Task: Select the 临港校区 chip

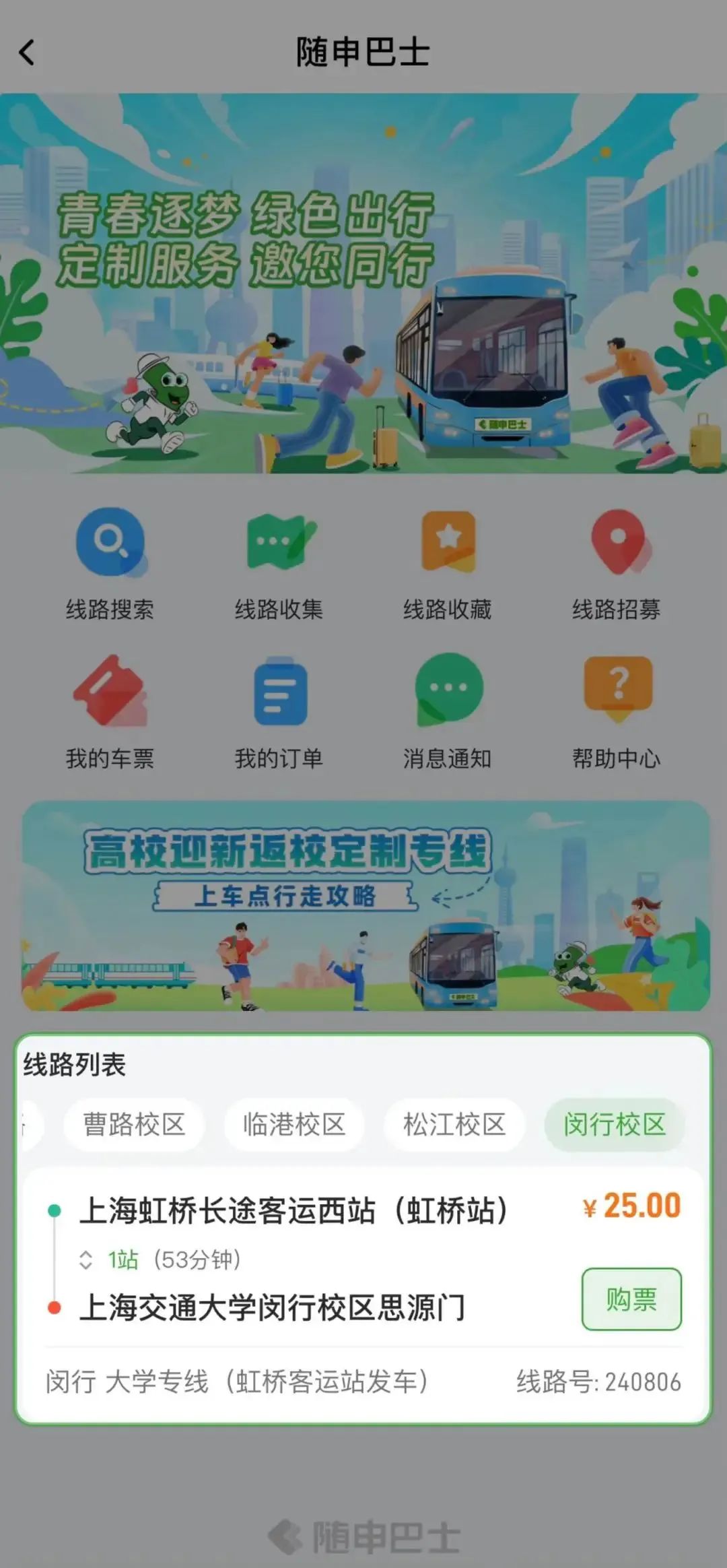Action: pyautogui.click(x=294, y=1124)
